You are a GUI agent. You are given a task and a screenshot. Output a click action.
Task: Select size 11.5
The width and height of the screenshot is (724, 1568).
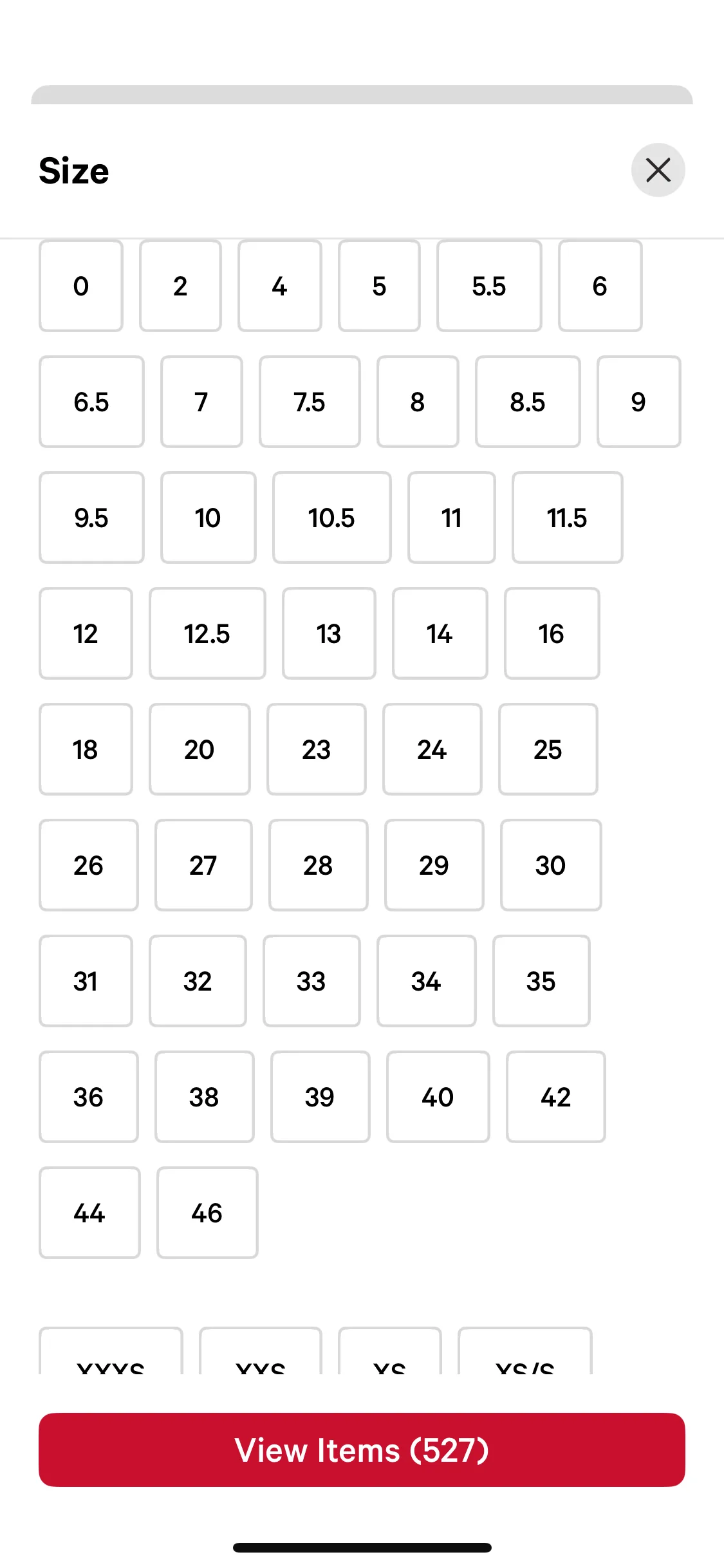click(567, 518)
